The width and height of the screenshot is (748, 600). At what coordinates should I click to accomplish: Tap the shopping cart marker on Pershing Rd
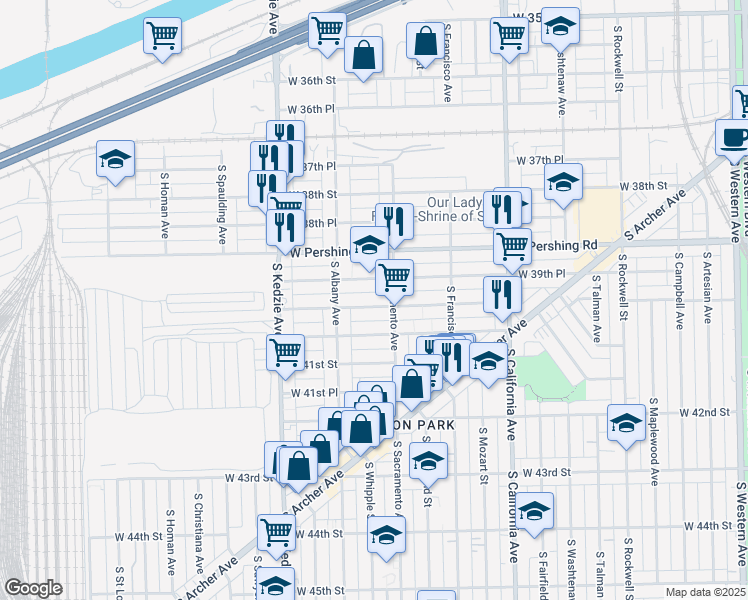513,245
